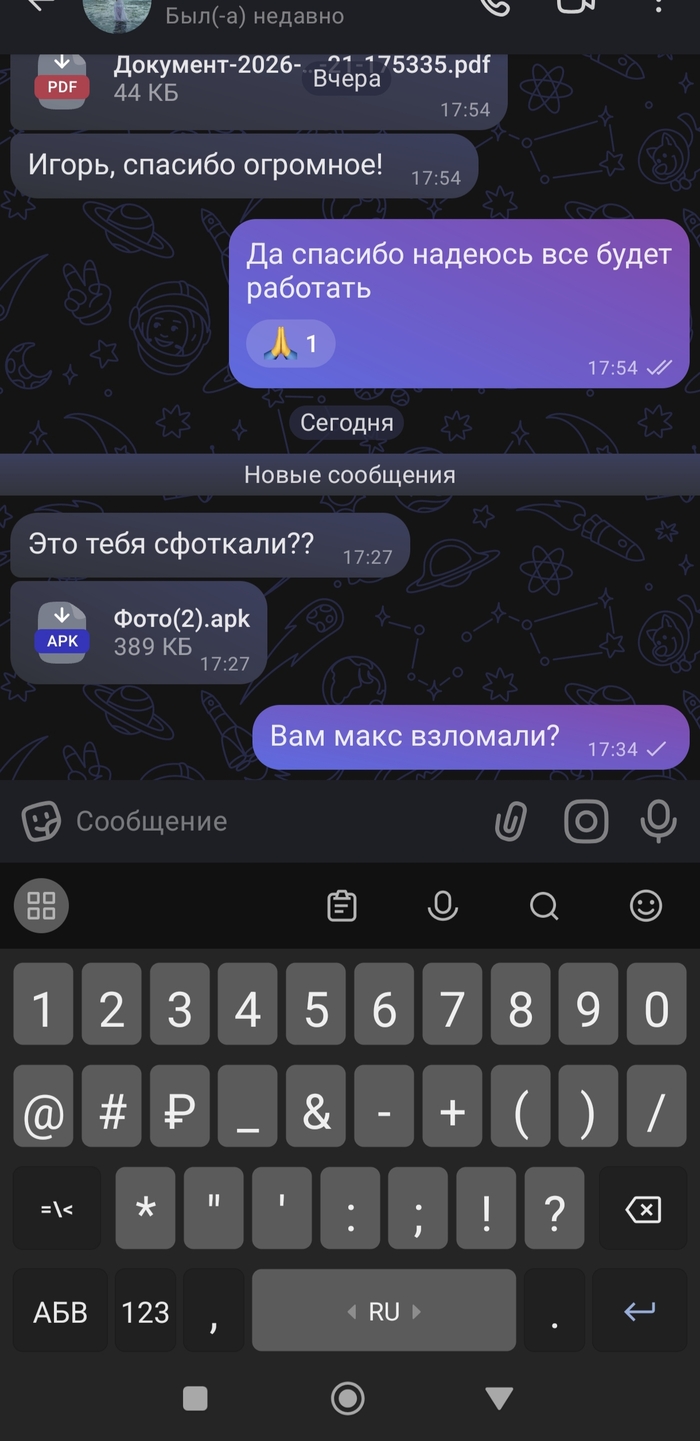Hit the enter key on the keyboard
Image resolution: width=700 pixels, height=1441 pixels.
pyautogui.click(x=639, y=1311)
